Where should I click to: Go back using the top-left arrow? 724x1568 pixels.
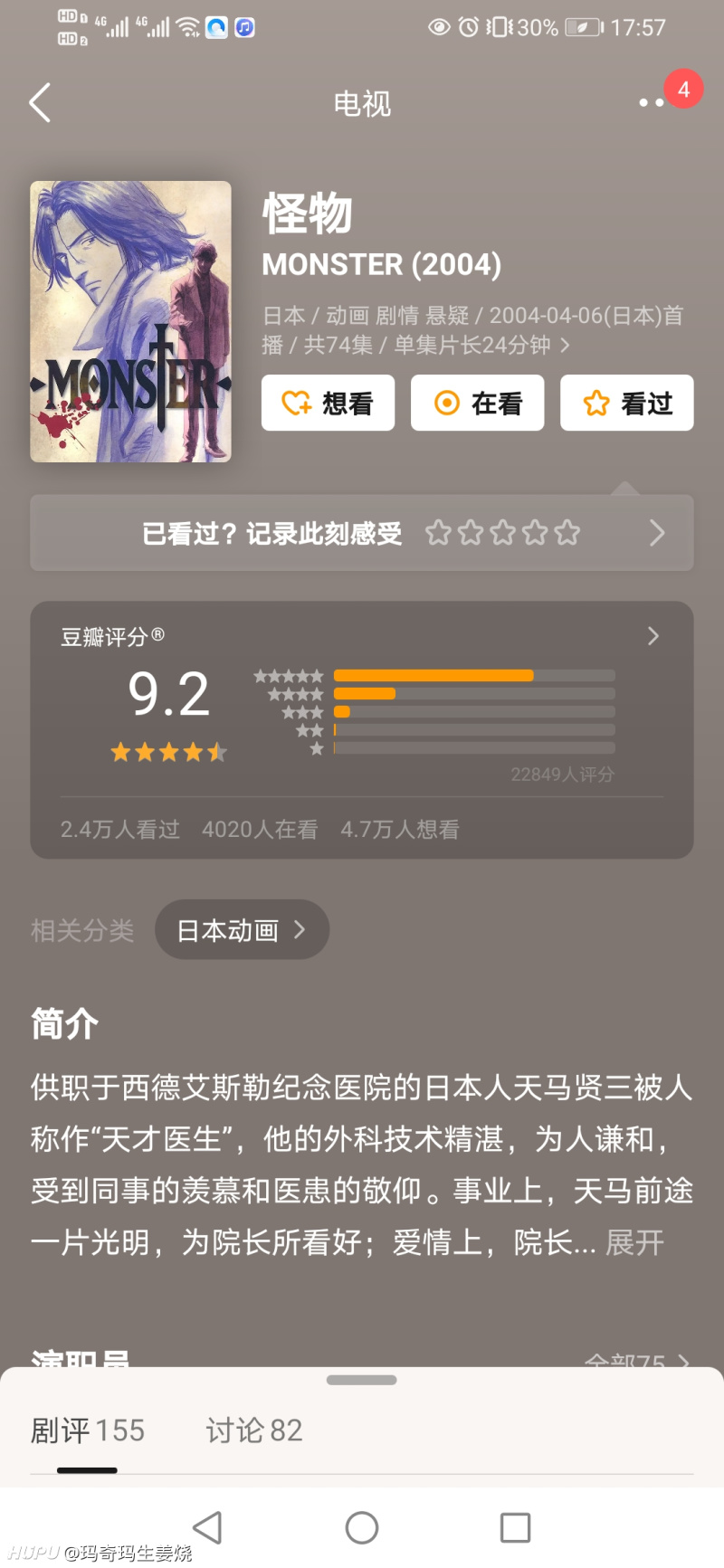click(40, 103)
